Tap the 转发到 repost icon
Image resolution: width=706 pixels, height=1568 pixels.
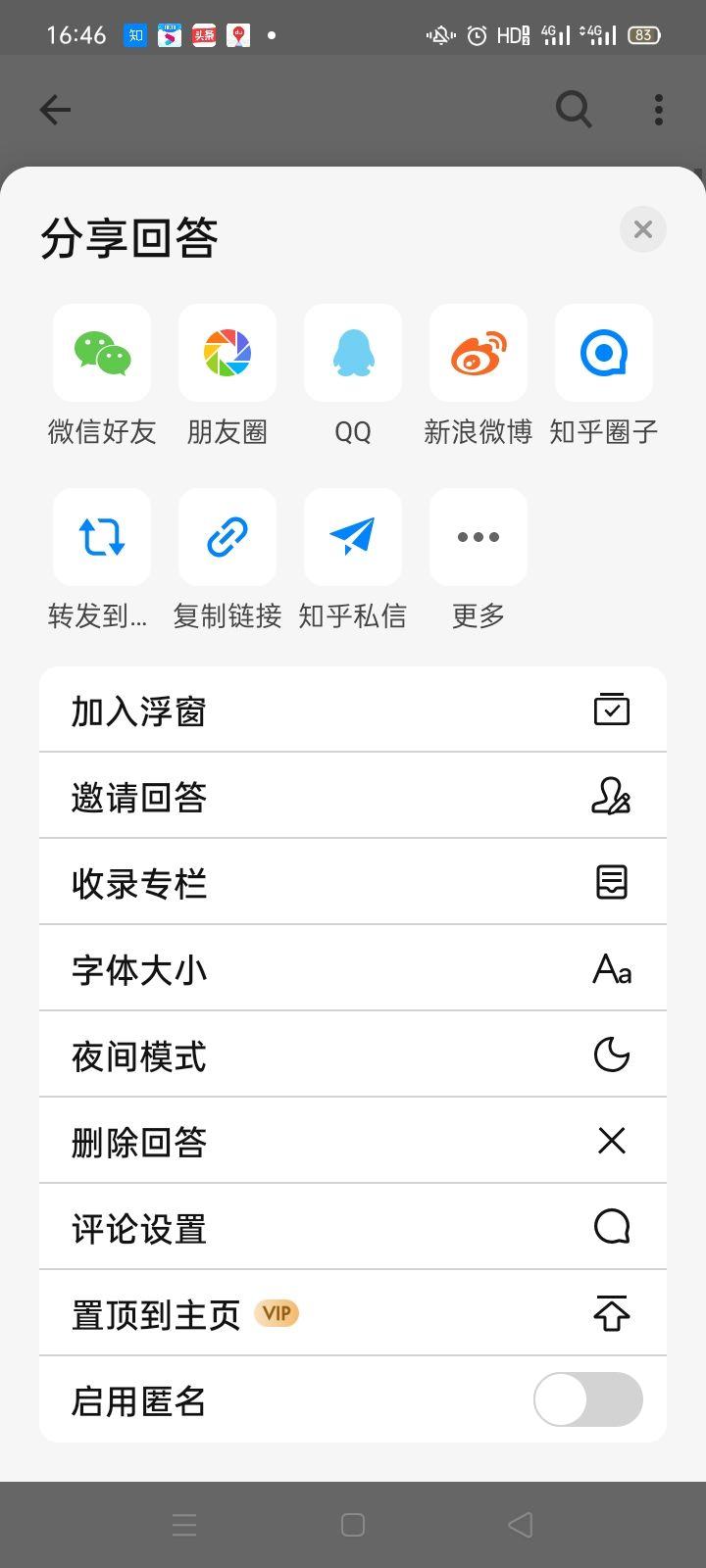(x=102, y=537)
